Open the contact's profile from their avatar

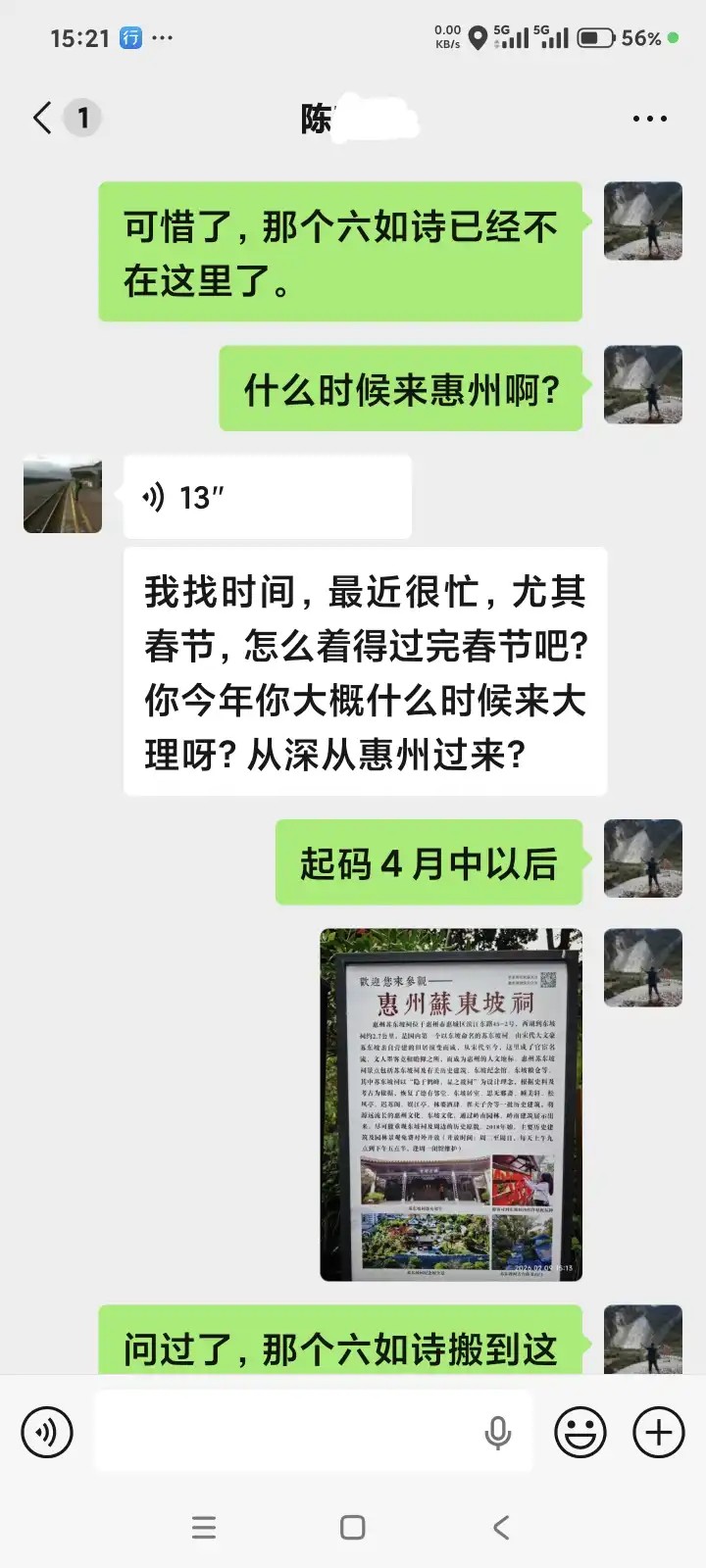coord(63,495)
